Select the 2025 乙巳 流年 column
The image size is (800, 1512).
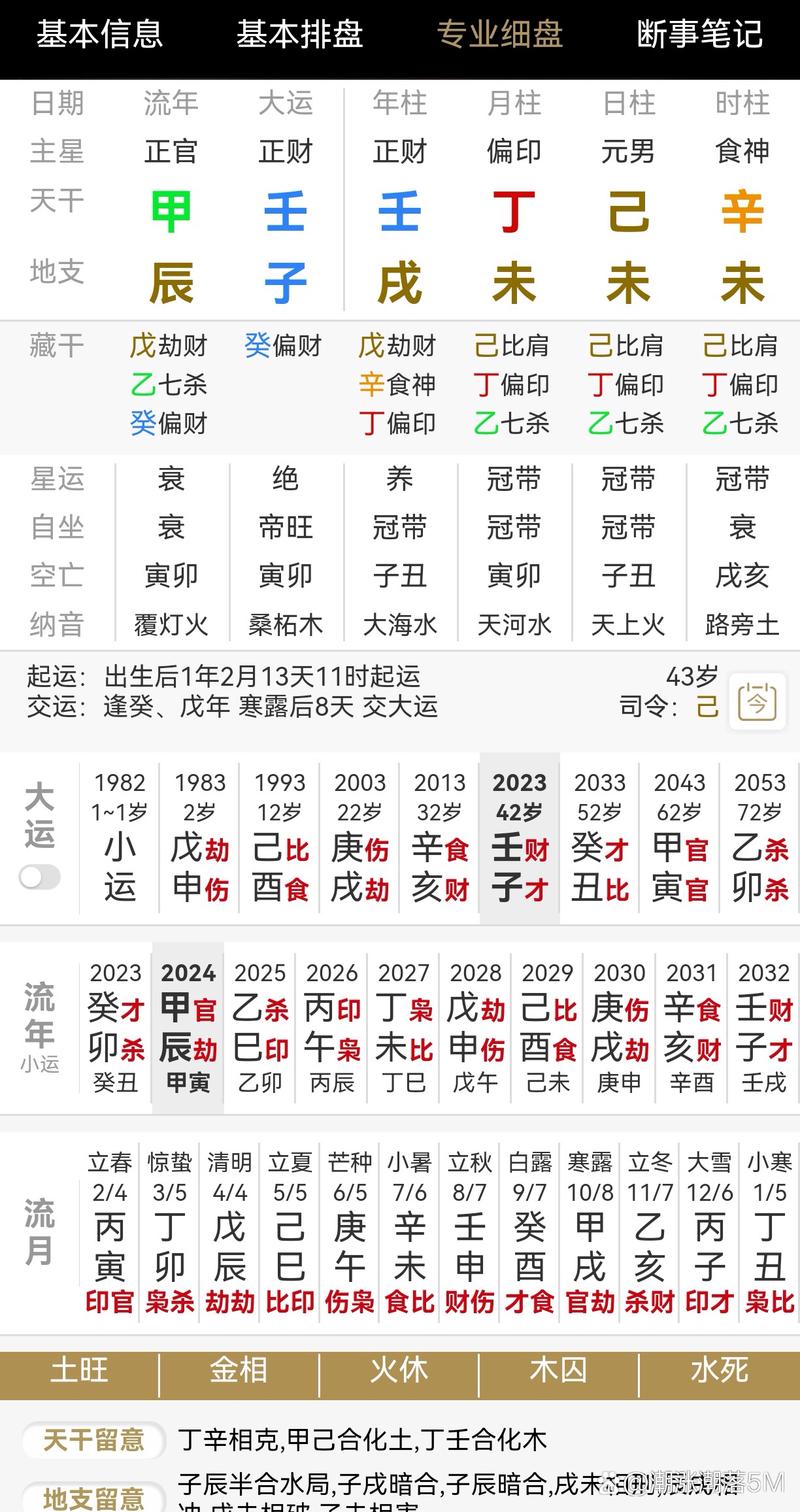(x=260, y=1027)
